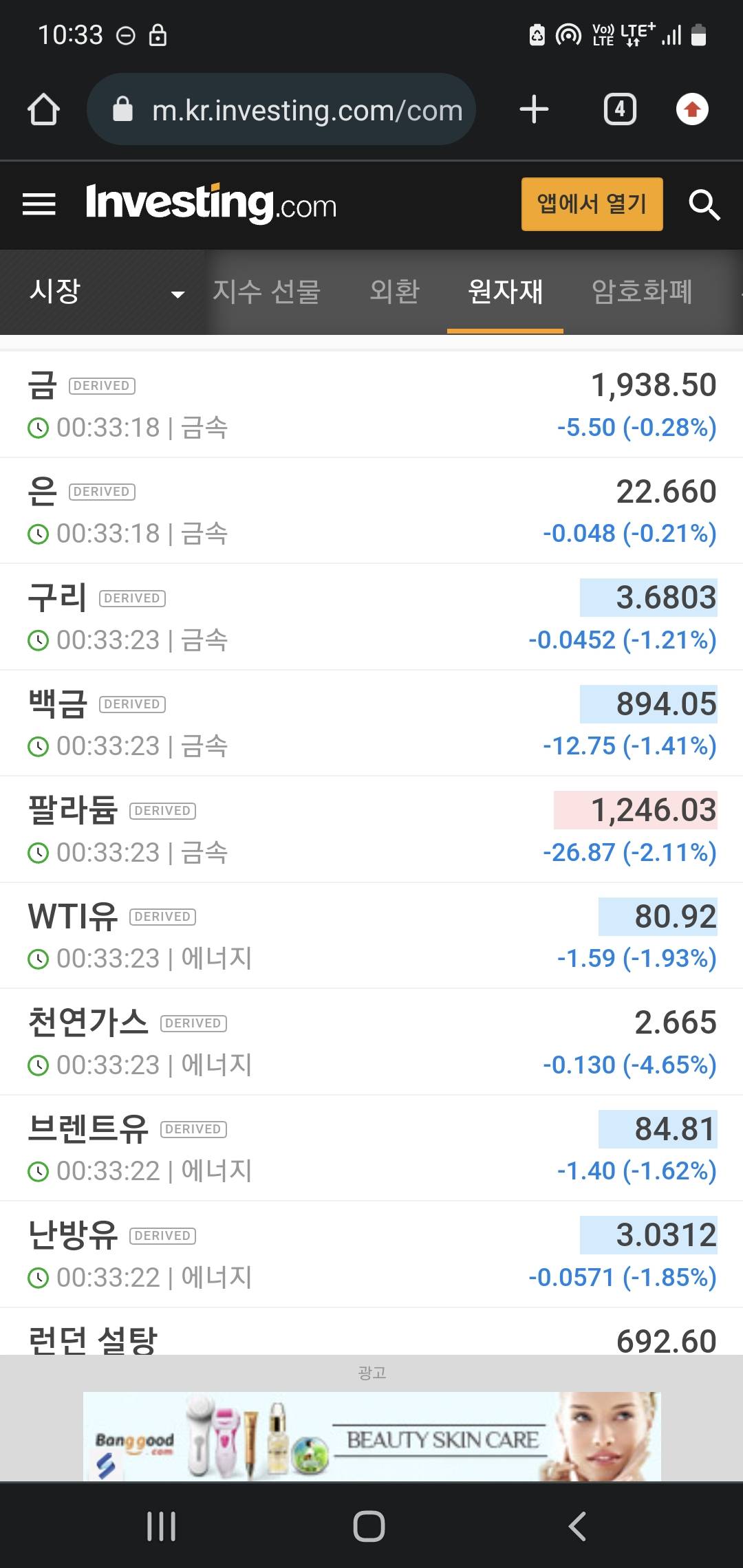Switch to the 외환 tab
The width and height of the screenshot is (743, 1568).
click(394, 292)
